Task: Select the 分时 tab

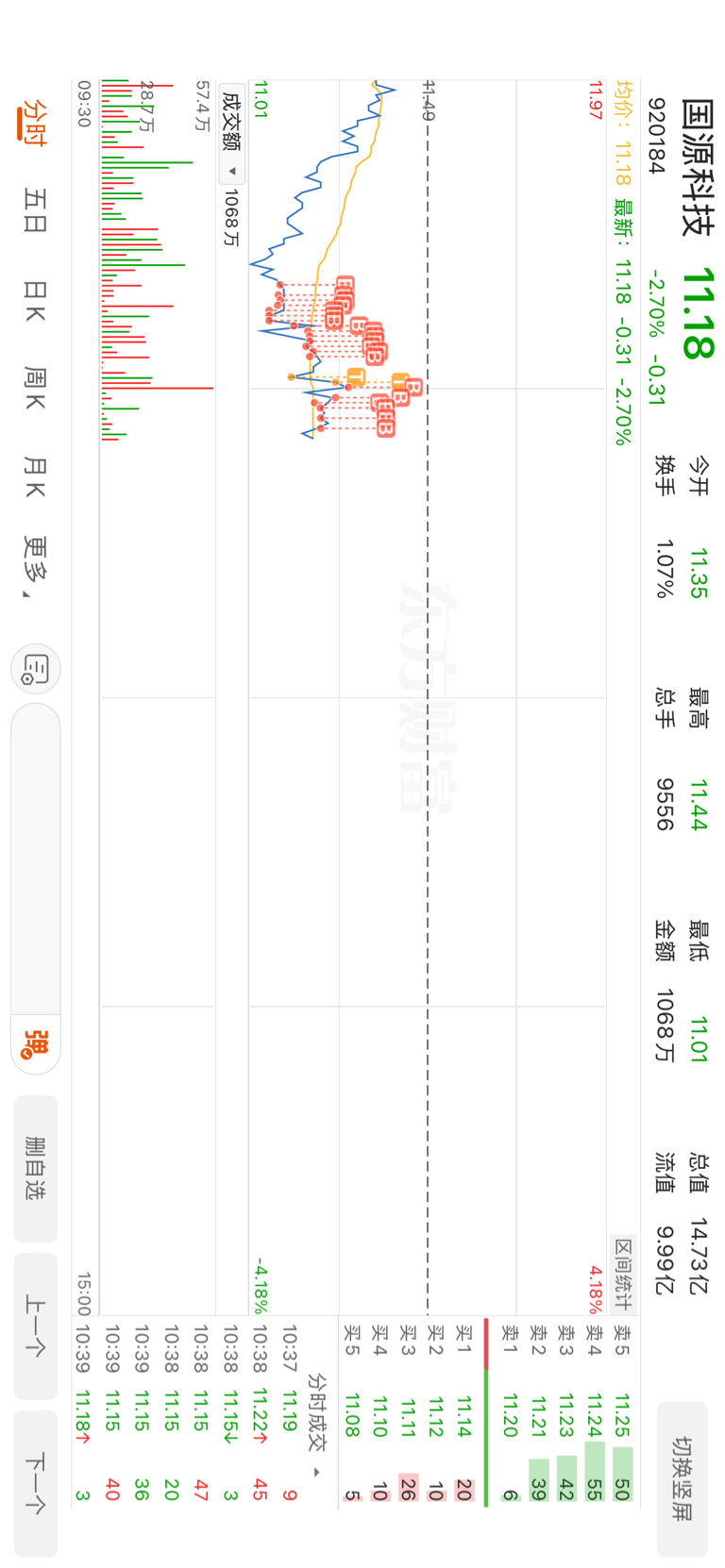Action: 33,123
